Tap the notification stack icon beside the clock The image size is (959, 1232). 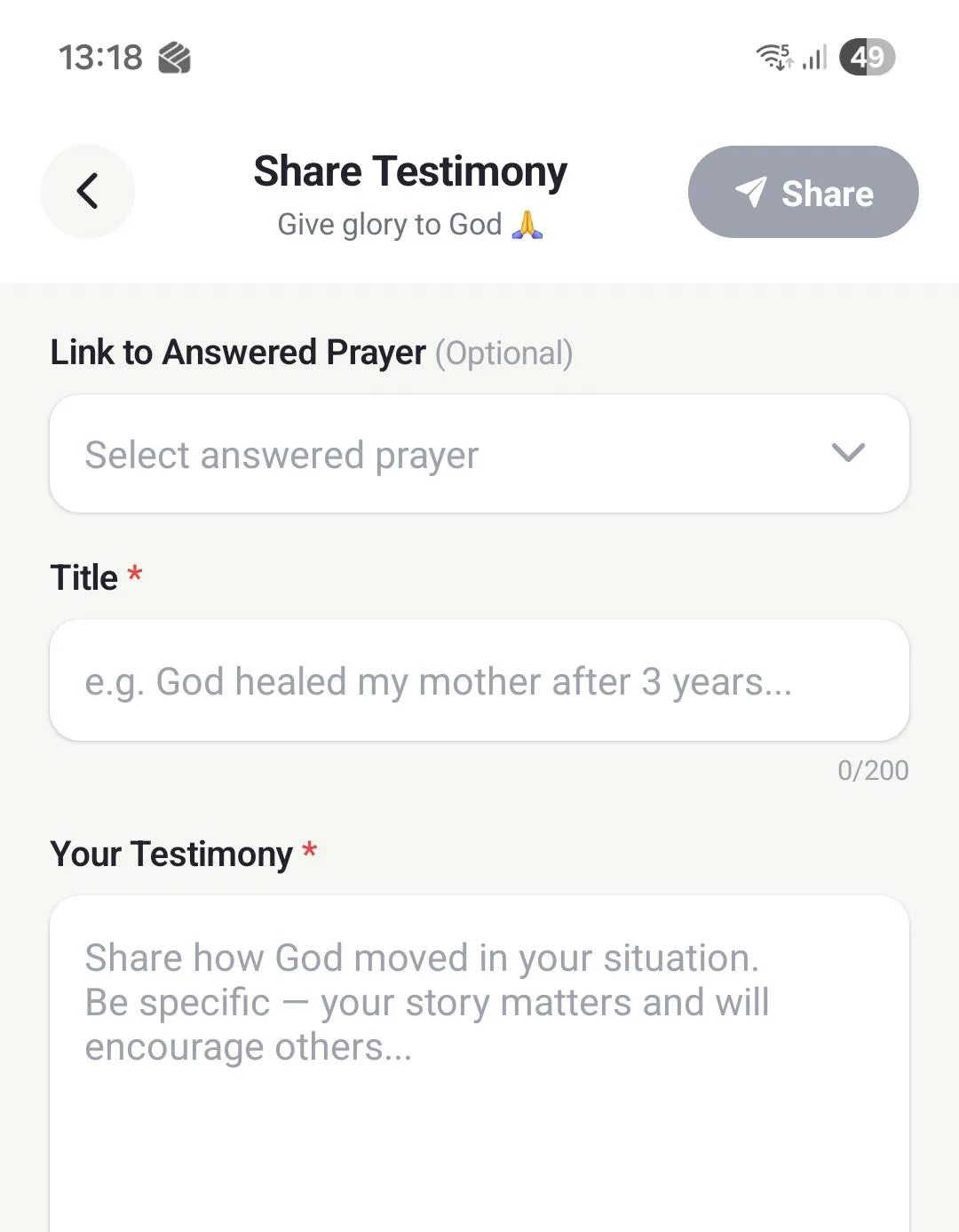click(x=176, y=57)
